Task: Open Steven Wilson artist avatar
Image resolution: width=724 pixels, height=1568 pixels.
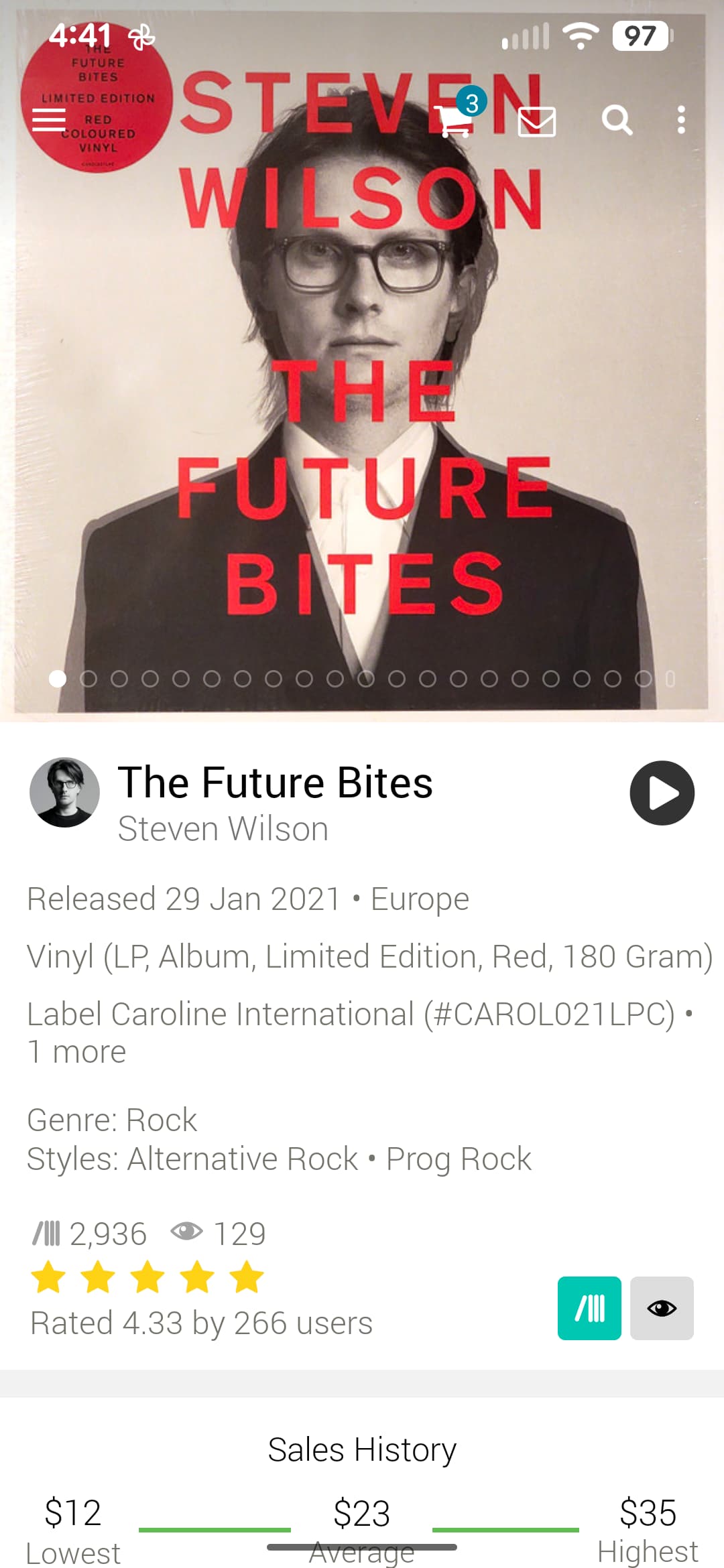Action: (64, 793)
